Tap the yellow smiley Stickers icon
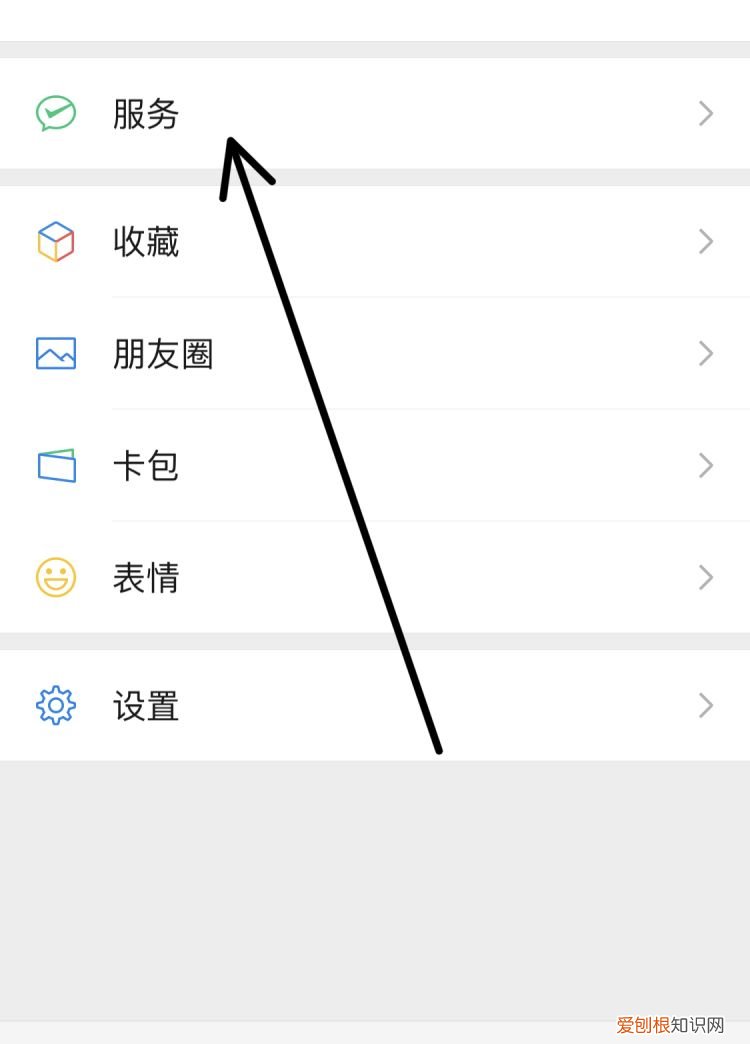Viewport: 750px width, 1044px height. pos(55,577)
